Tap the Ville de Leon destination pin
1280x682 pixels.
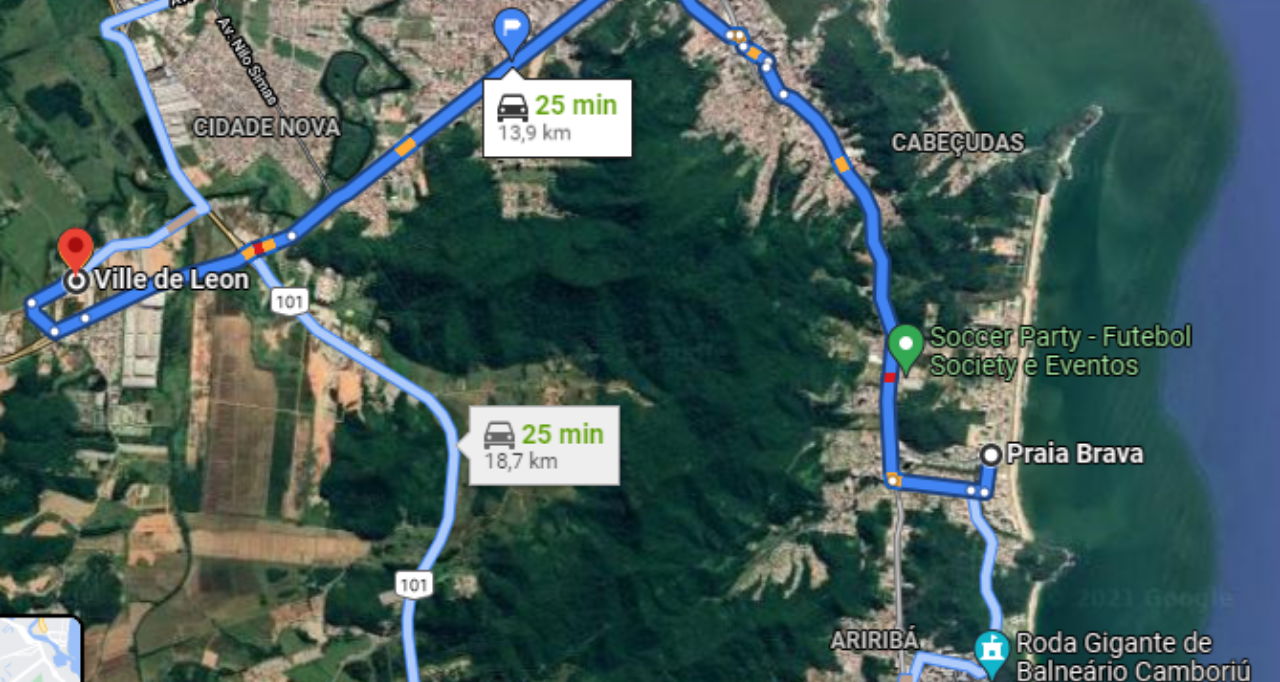[75, 250]
